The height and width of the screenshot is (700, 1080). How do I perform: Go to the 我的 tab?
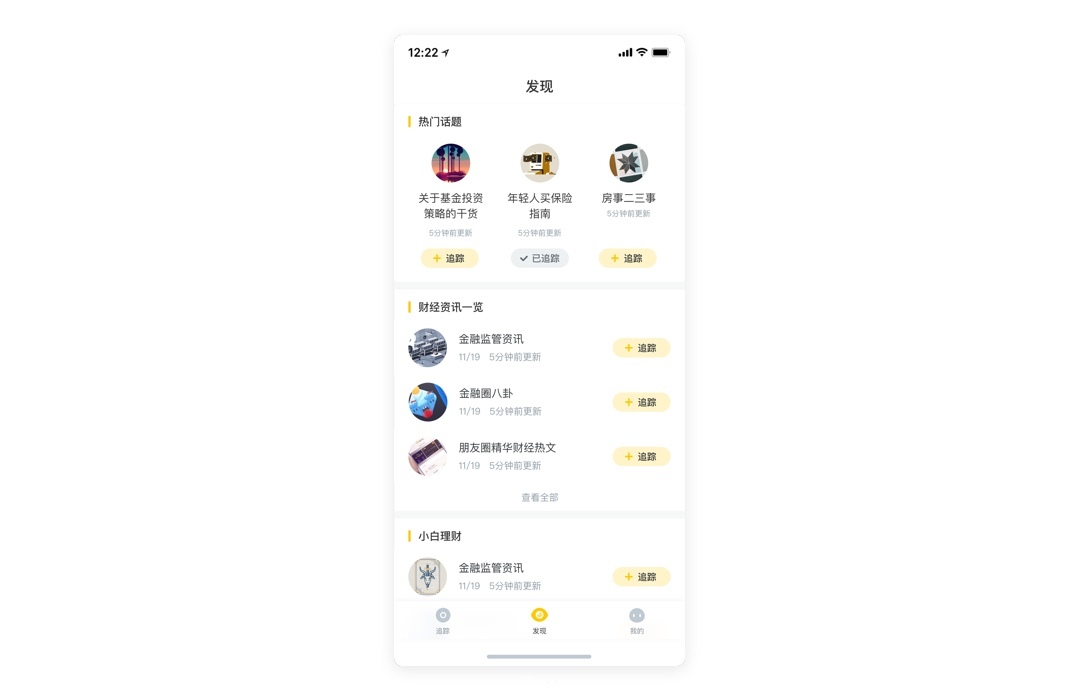(x=637, y=621)
